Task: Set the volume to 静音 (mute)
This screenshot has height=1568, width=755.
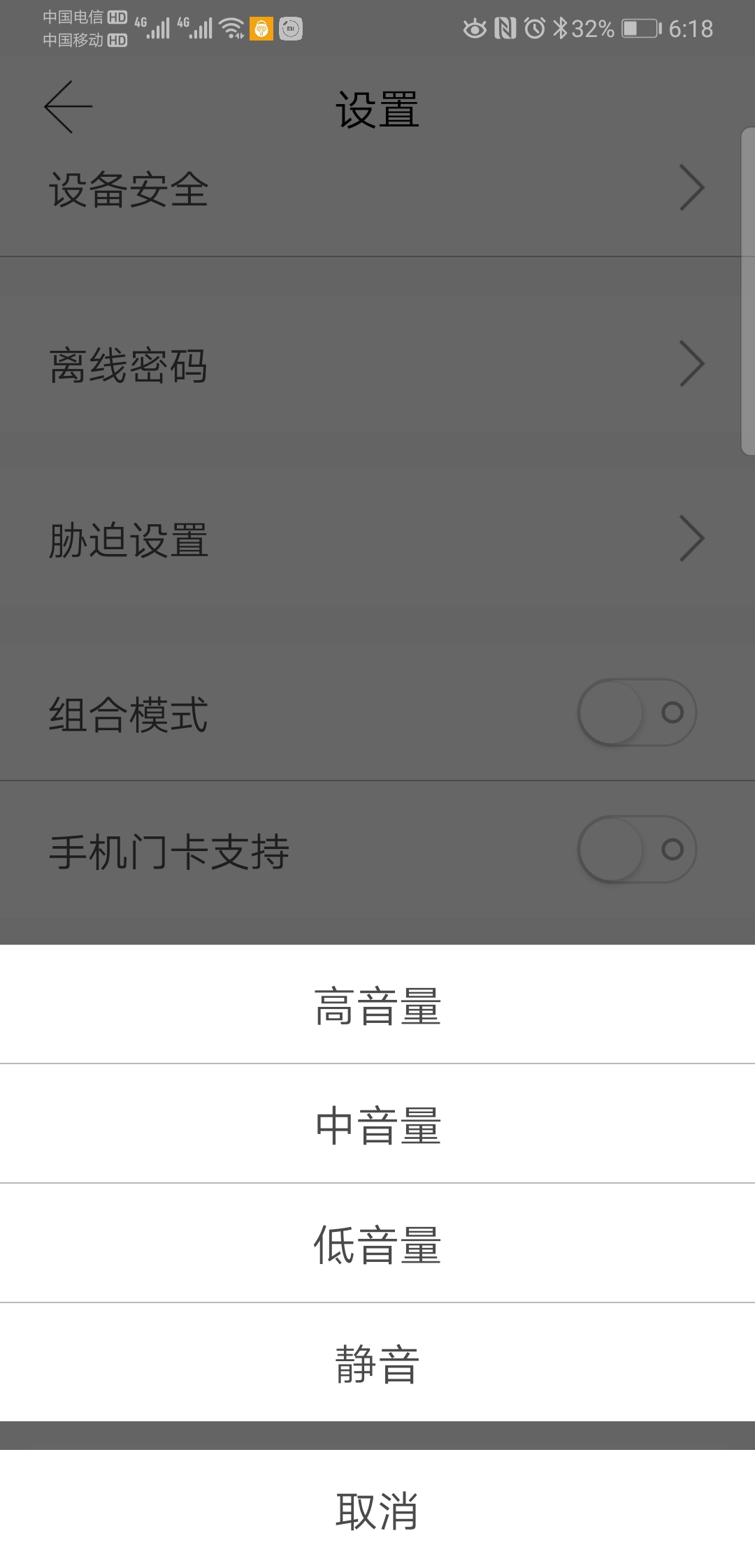Action: (x=377, y=1363)
